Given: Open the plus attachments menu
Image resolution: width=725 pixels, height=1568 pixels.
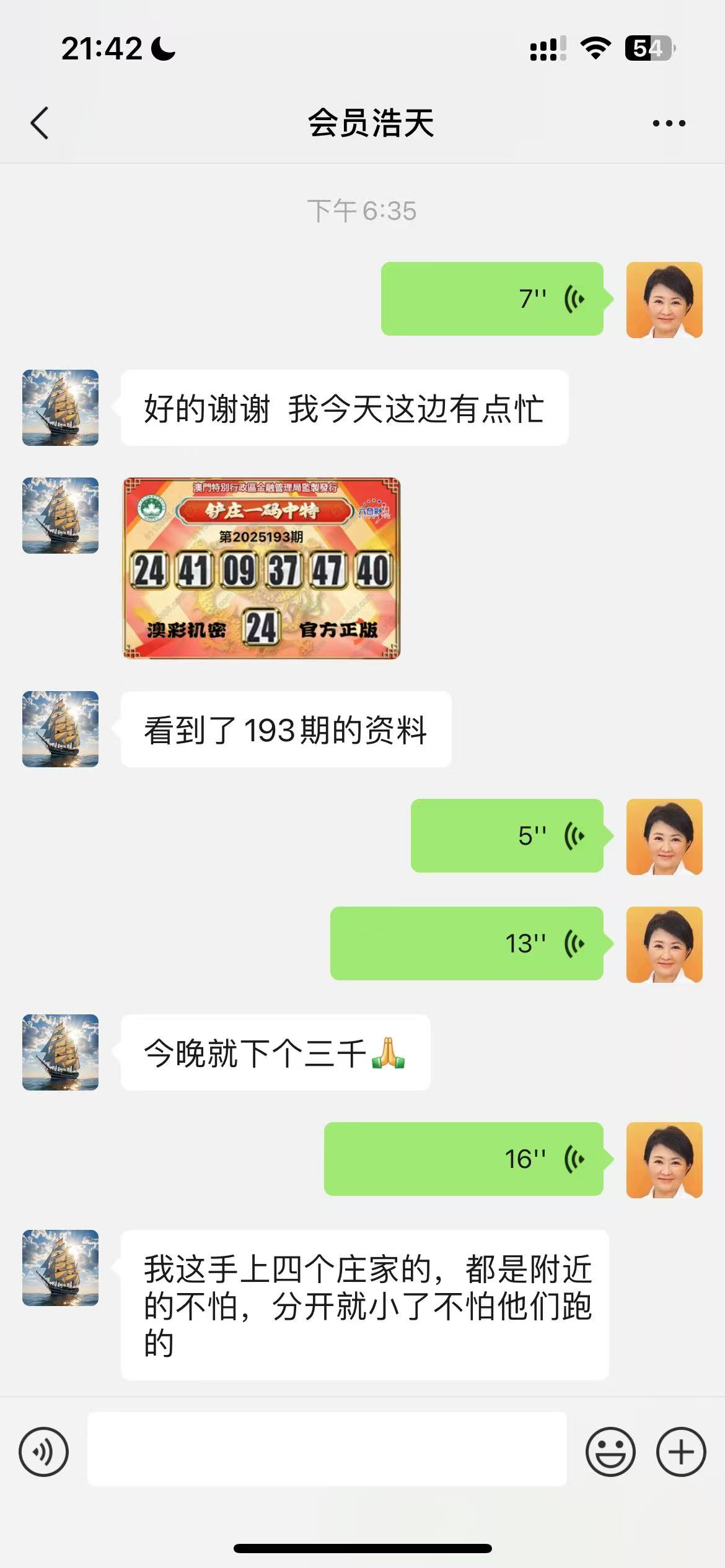Looking at the screenshot, I should [681, 1452].
